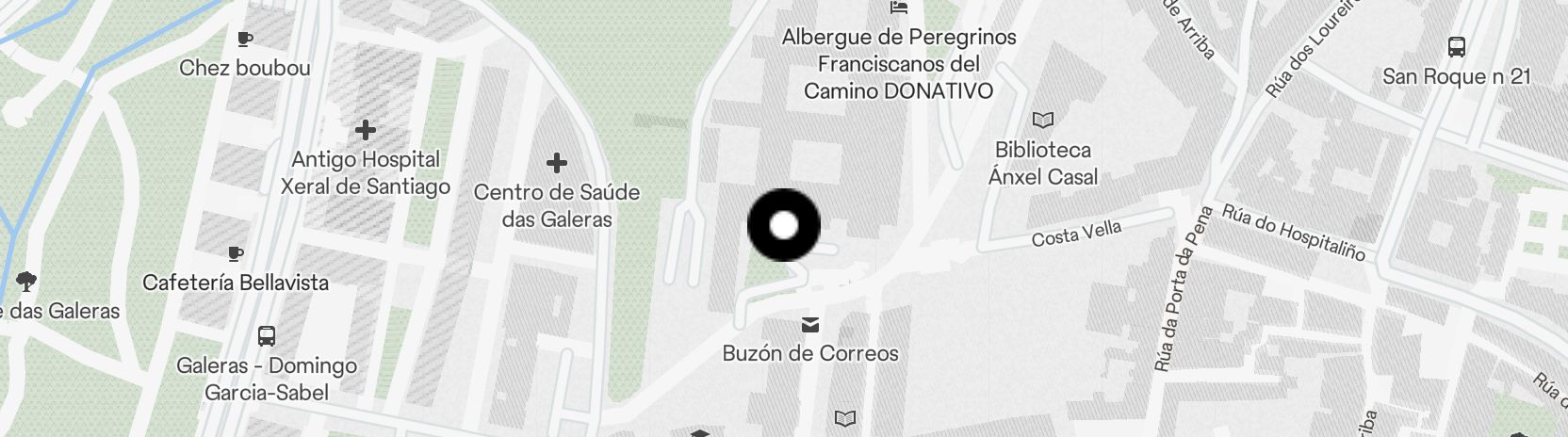1568x437 pixels.
Task: Open Centro de Saúde das Galeras place
Action: click(x=556, y=164)
